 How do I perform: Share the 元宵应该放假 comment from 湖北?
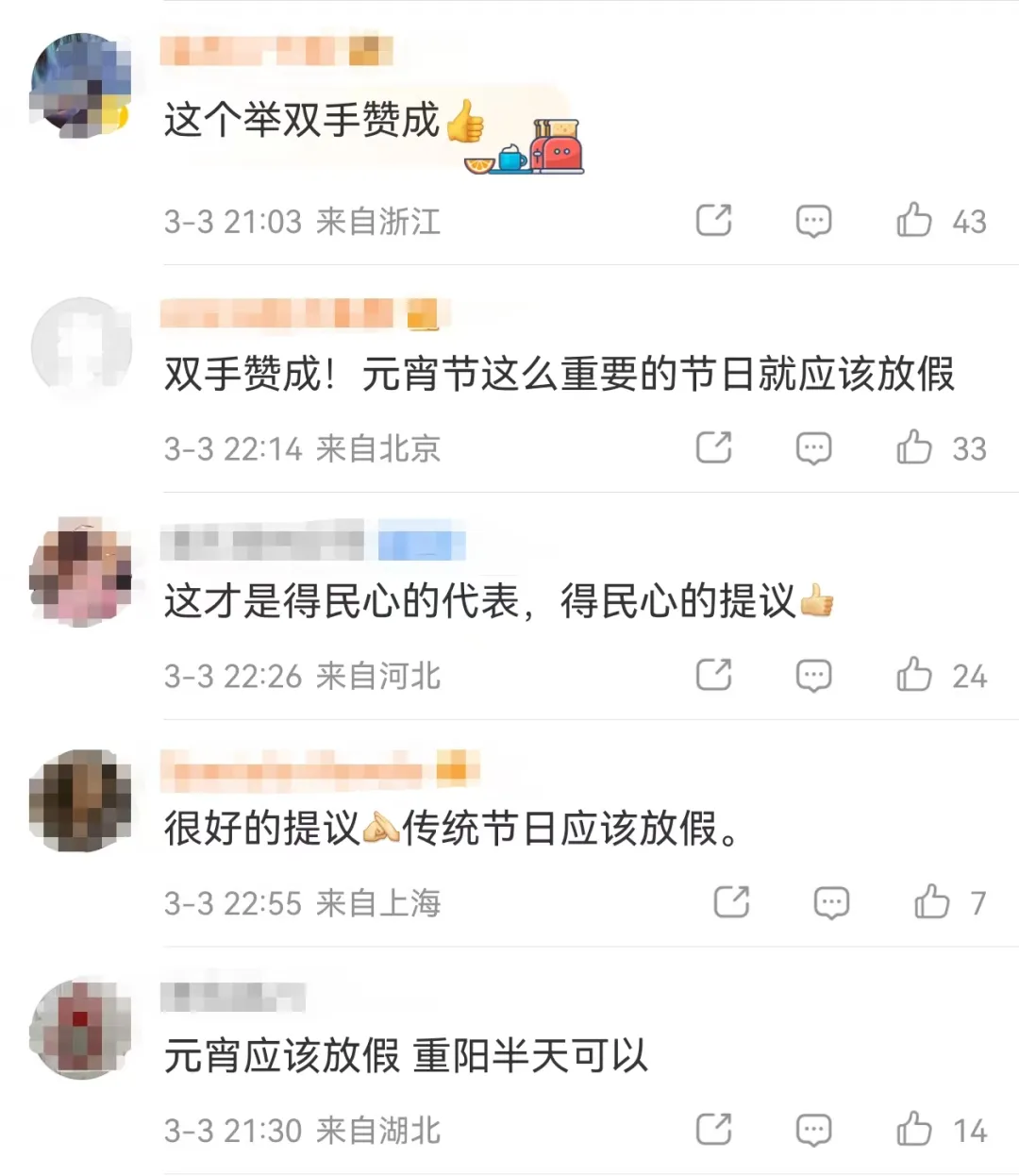point(713,1130)
